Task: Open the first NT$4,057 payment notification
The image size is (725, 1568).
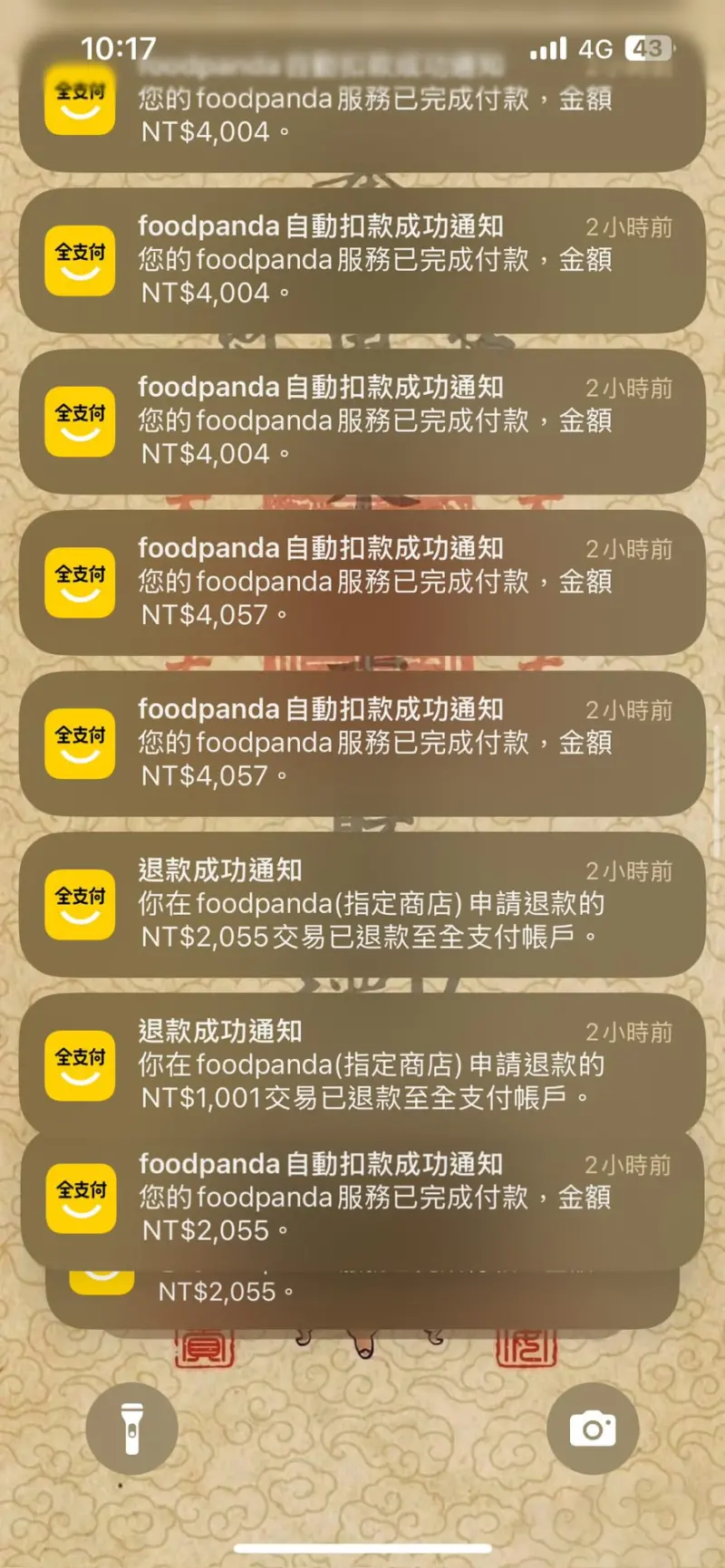Action: pos(362,582)
